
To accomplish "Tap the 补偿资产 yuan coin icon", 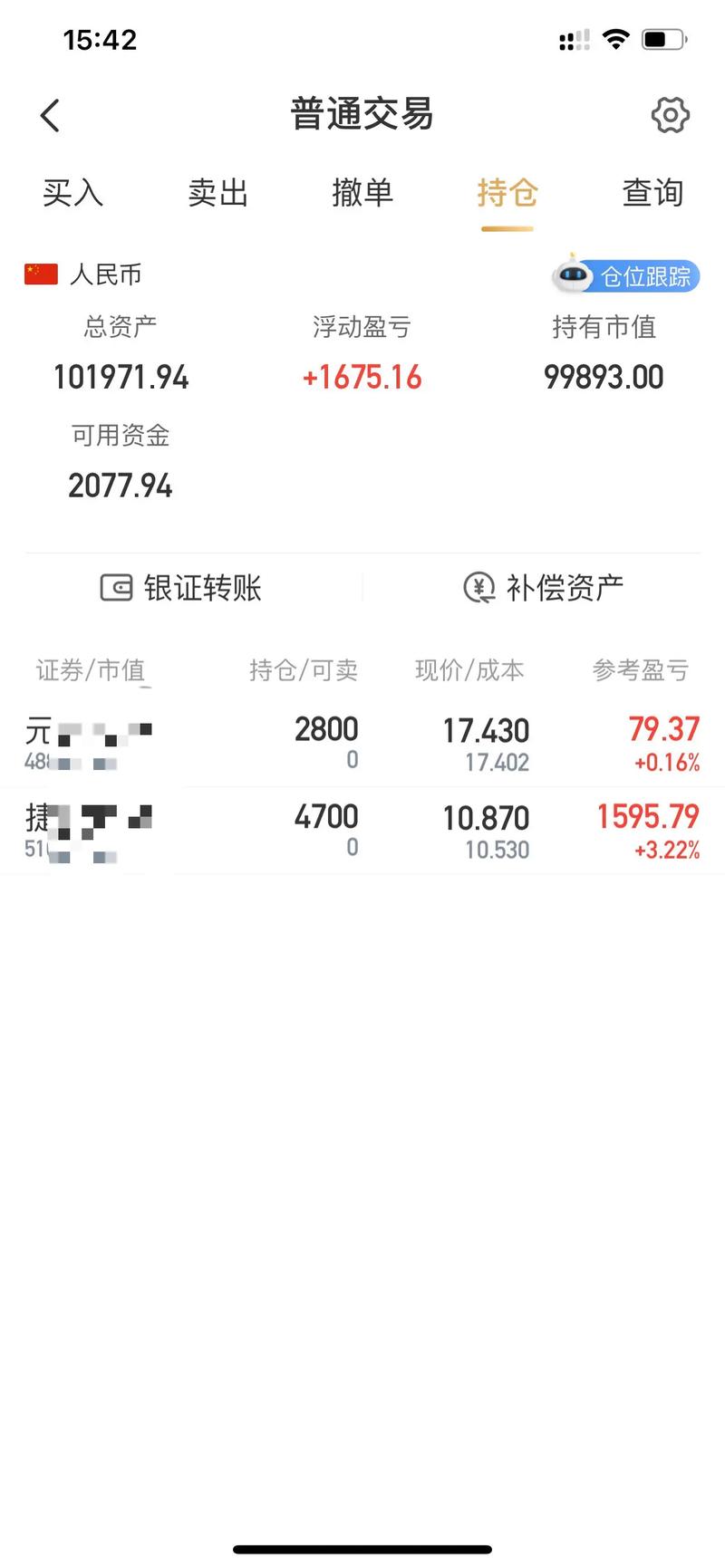I will [x=478, y=587].
